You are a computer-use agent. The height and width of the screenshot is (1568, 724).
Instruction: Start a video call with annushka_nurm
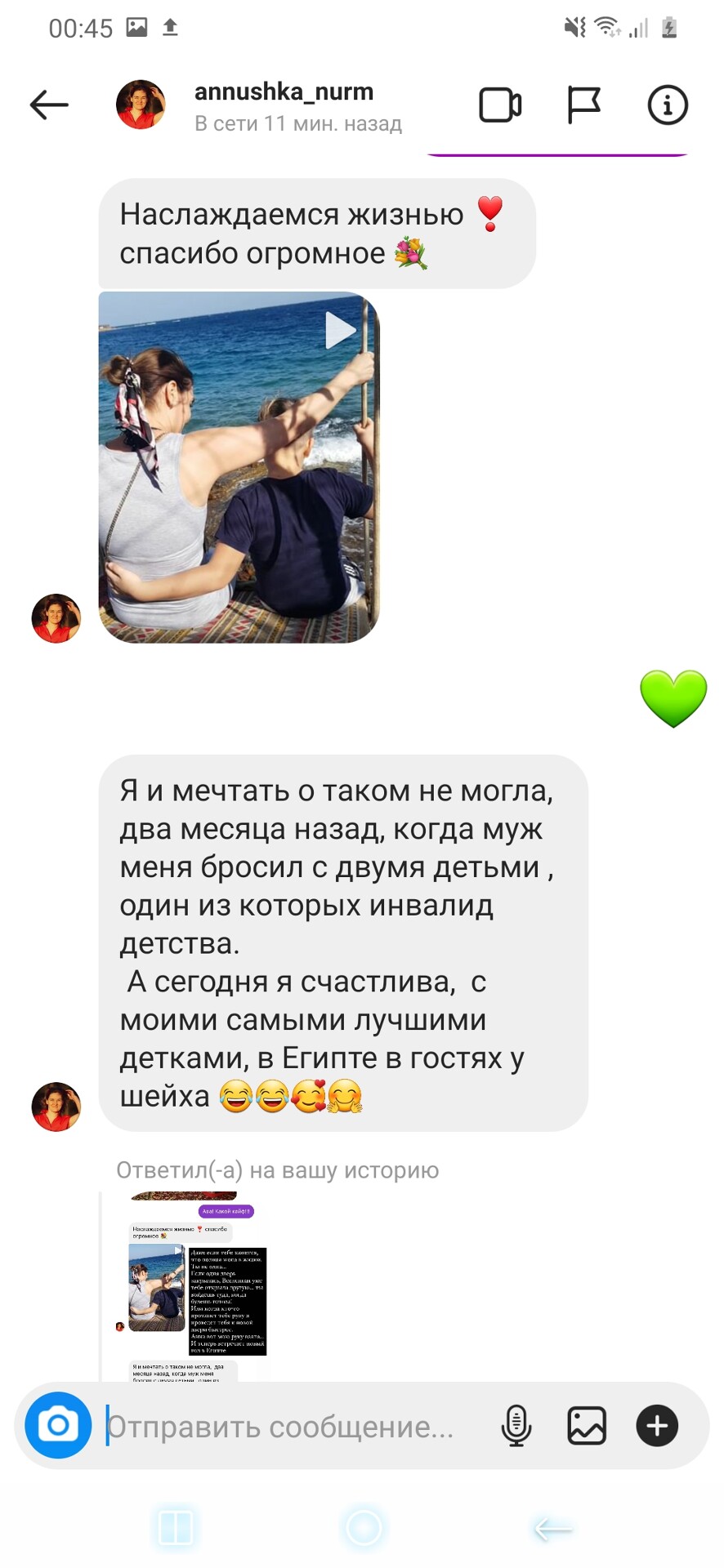500,105
